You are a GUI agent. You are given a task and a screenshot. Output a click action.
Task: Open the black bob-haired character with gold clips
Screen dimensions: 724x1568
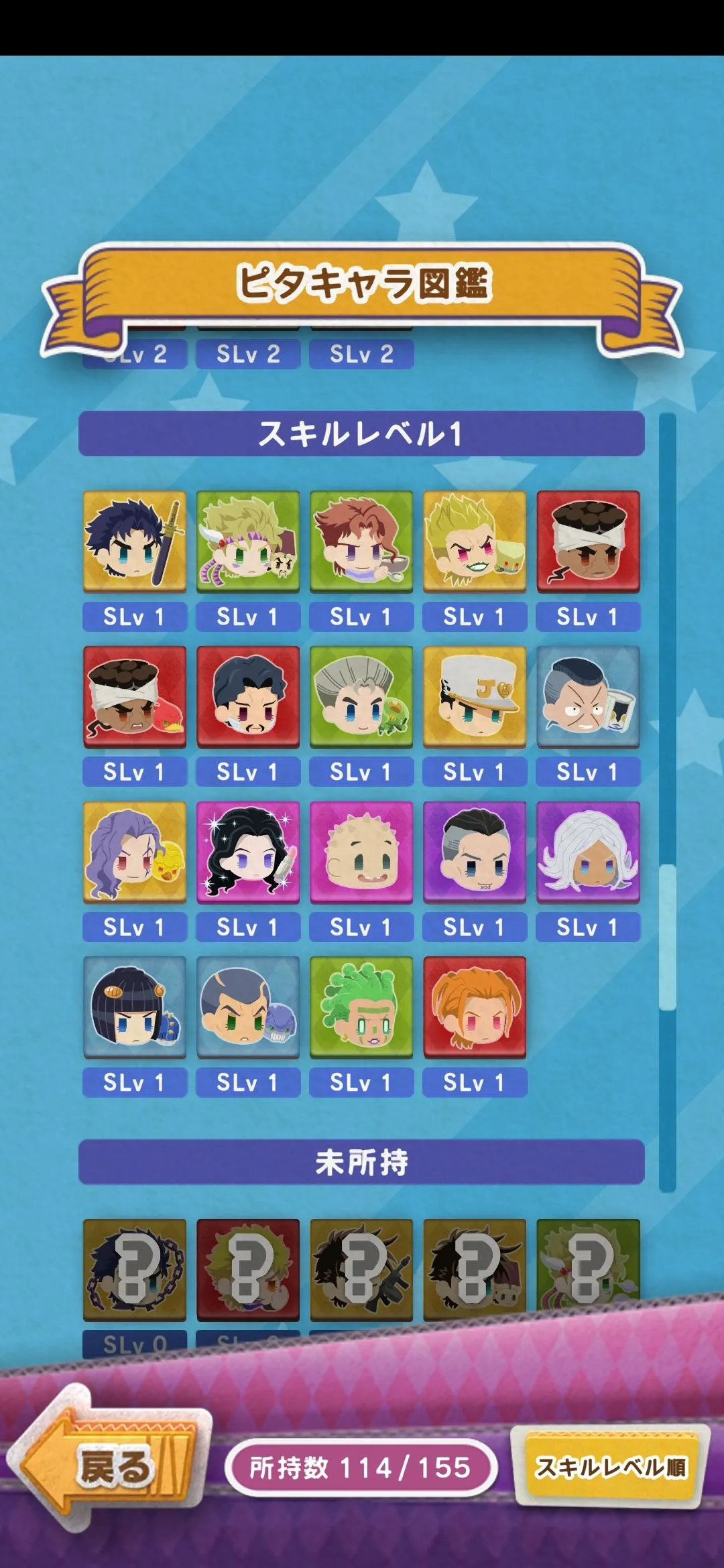coord(135,1008)
